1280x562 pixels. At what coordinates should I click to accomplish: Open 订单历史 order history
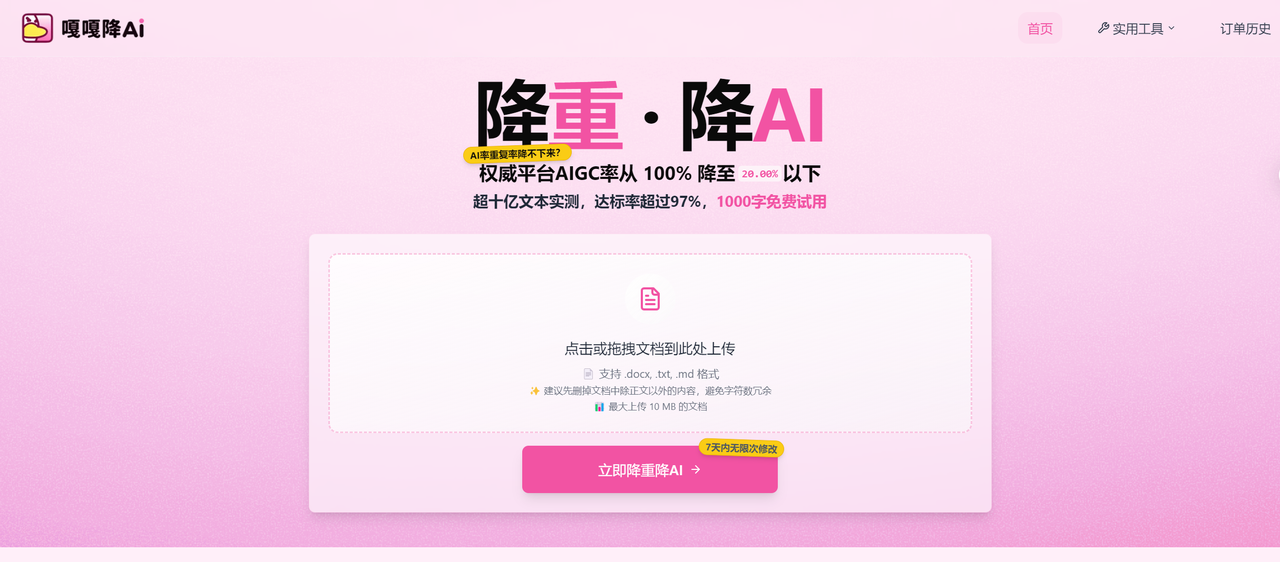tap(1245, 29)
